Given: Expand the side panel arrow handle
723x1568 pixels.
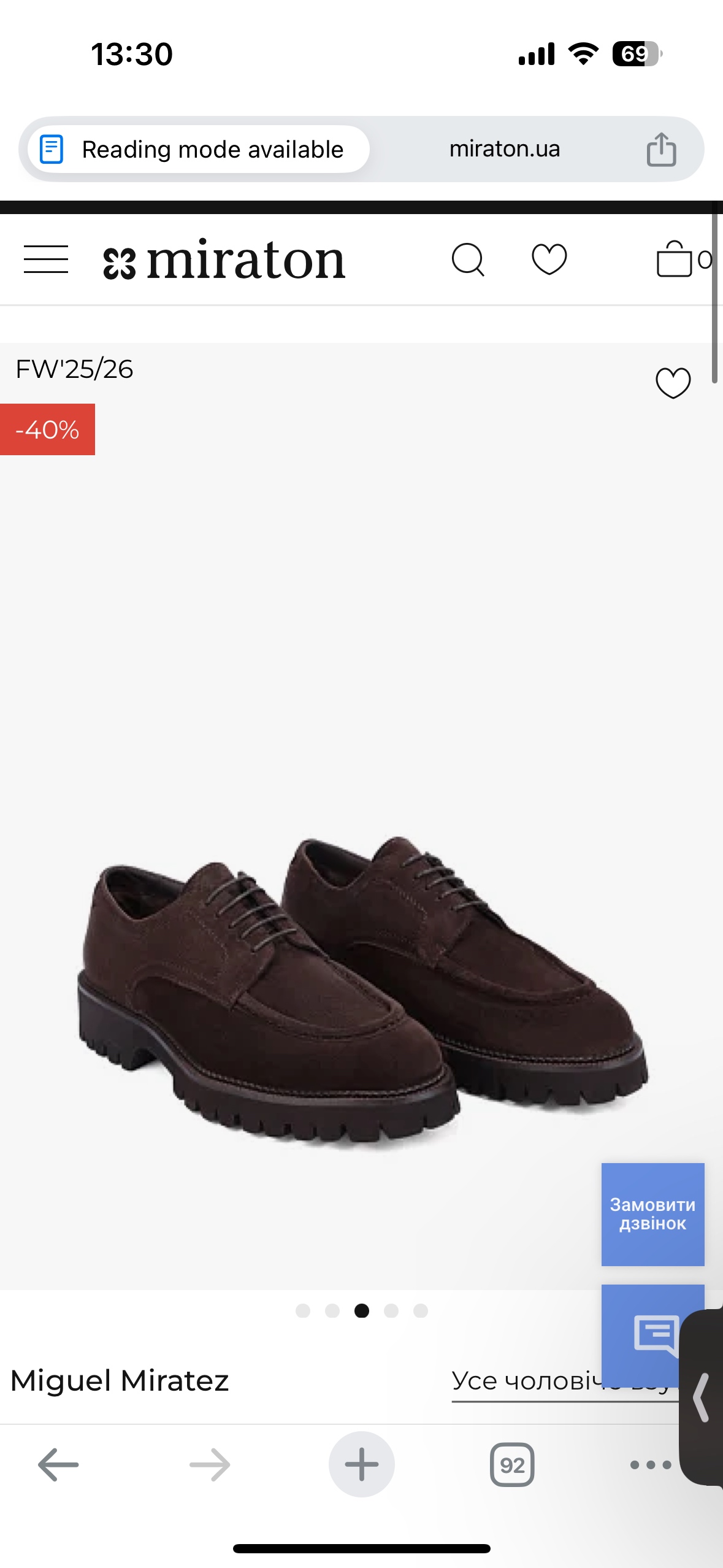Looking at the screenshot, I should point(703,1397).
